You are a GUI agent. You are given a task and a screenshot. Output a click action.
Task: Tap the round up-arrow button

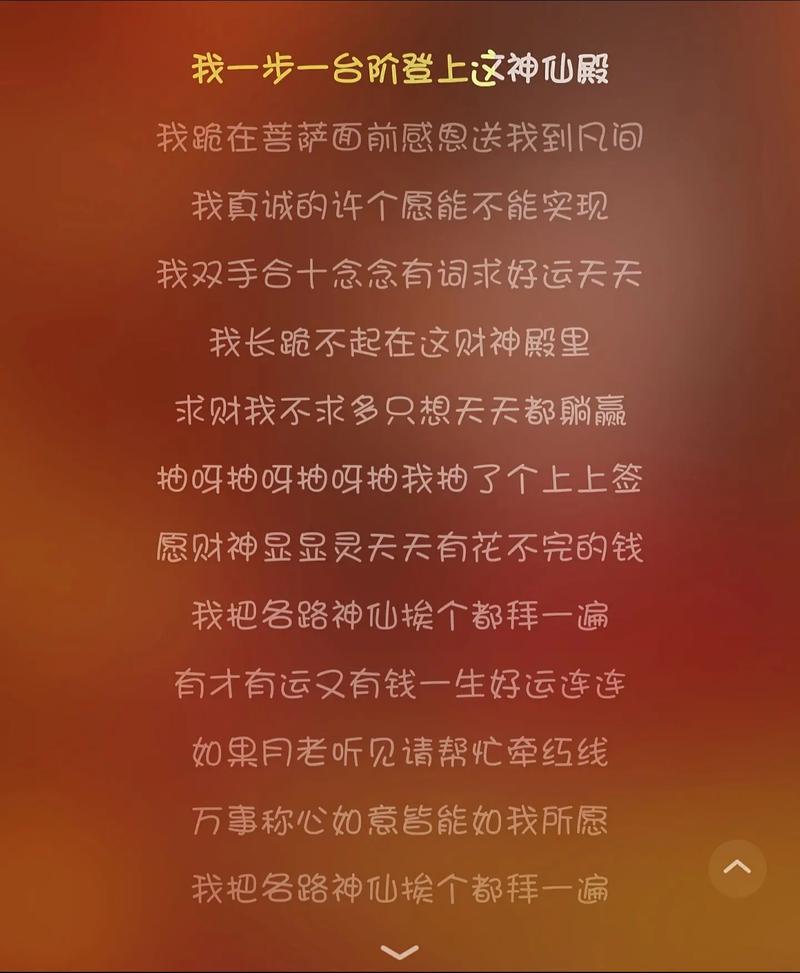(x=737, y=867)
